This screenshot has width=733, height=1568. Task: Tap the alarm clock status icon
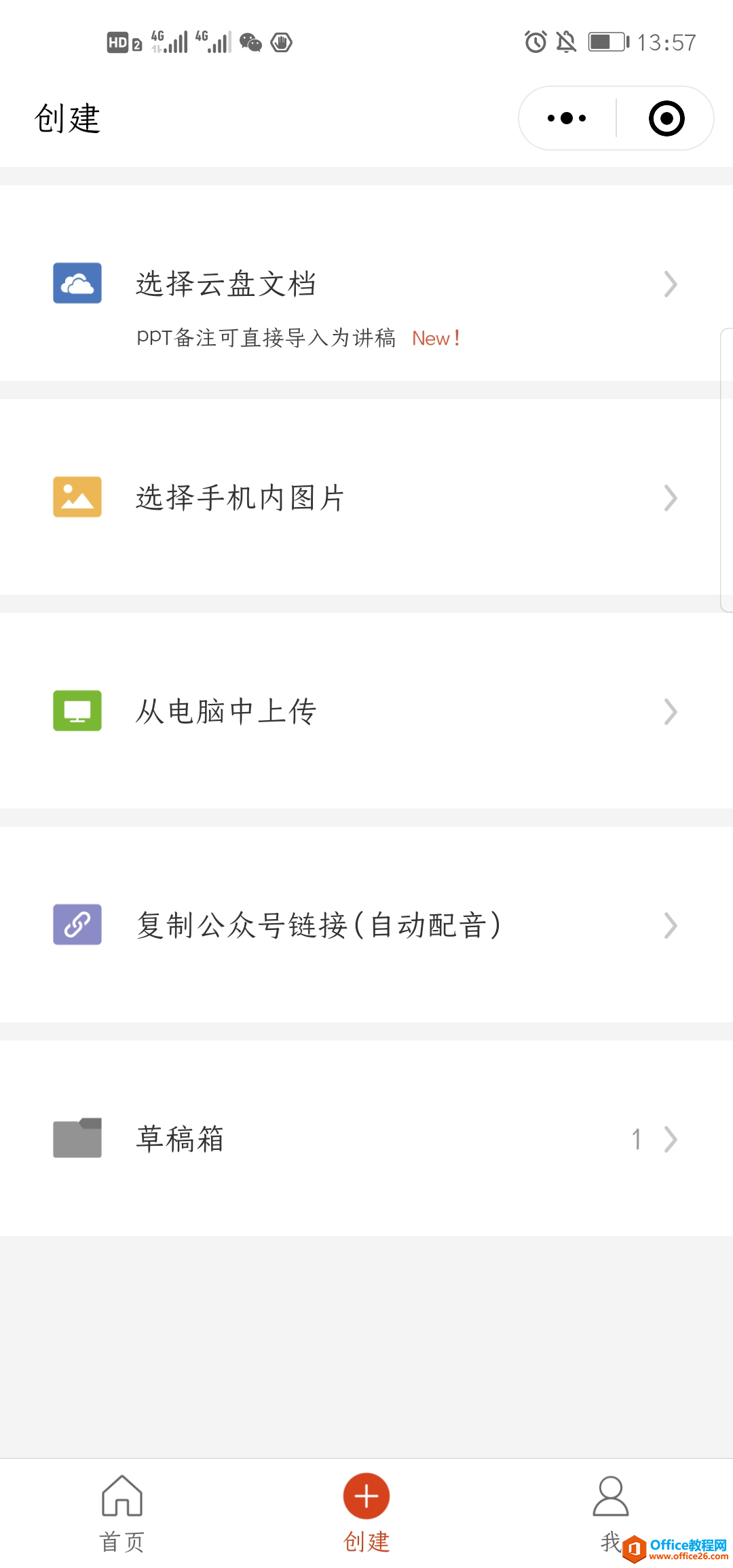(535, 42)
